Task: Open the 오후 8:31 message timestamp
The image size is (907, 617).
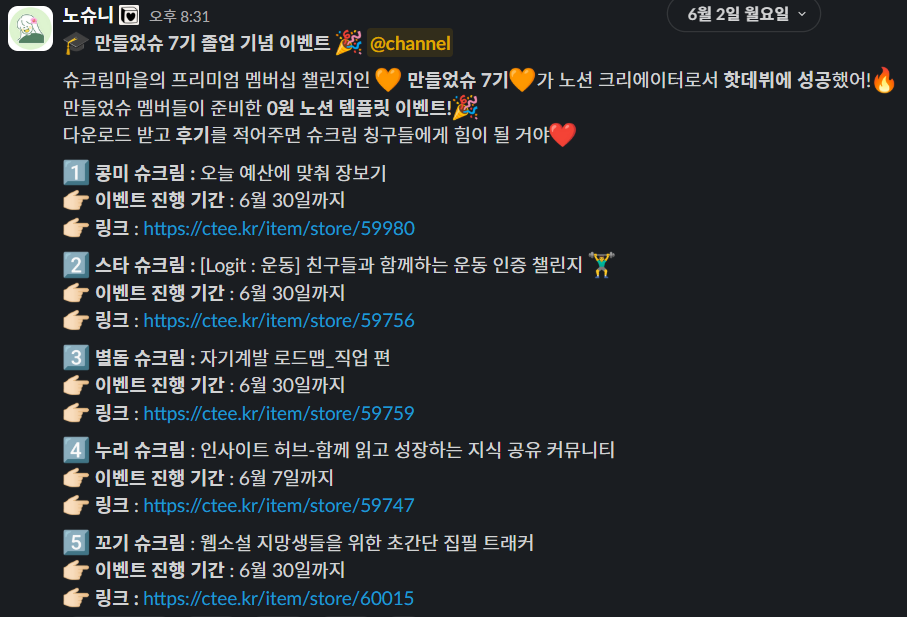Action: pos(179,16)
